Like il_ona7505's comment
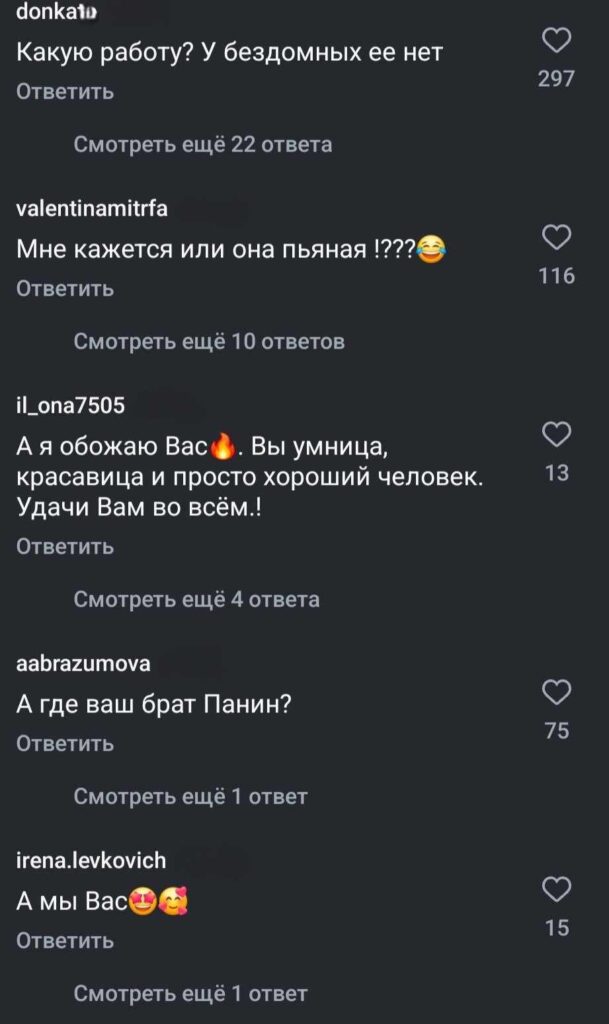 (x=557, y=434)
